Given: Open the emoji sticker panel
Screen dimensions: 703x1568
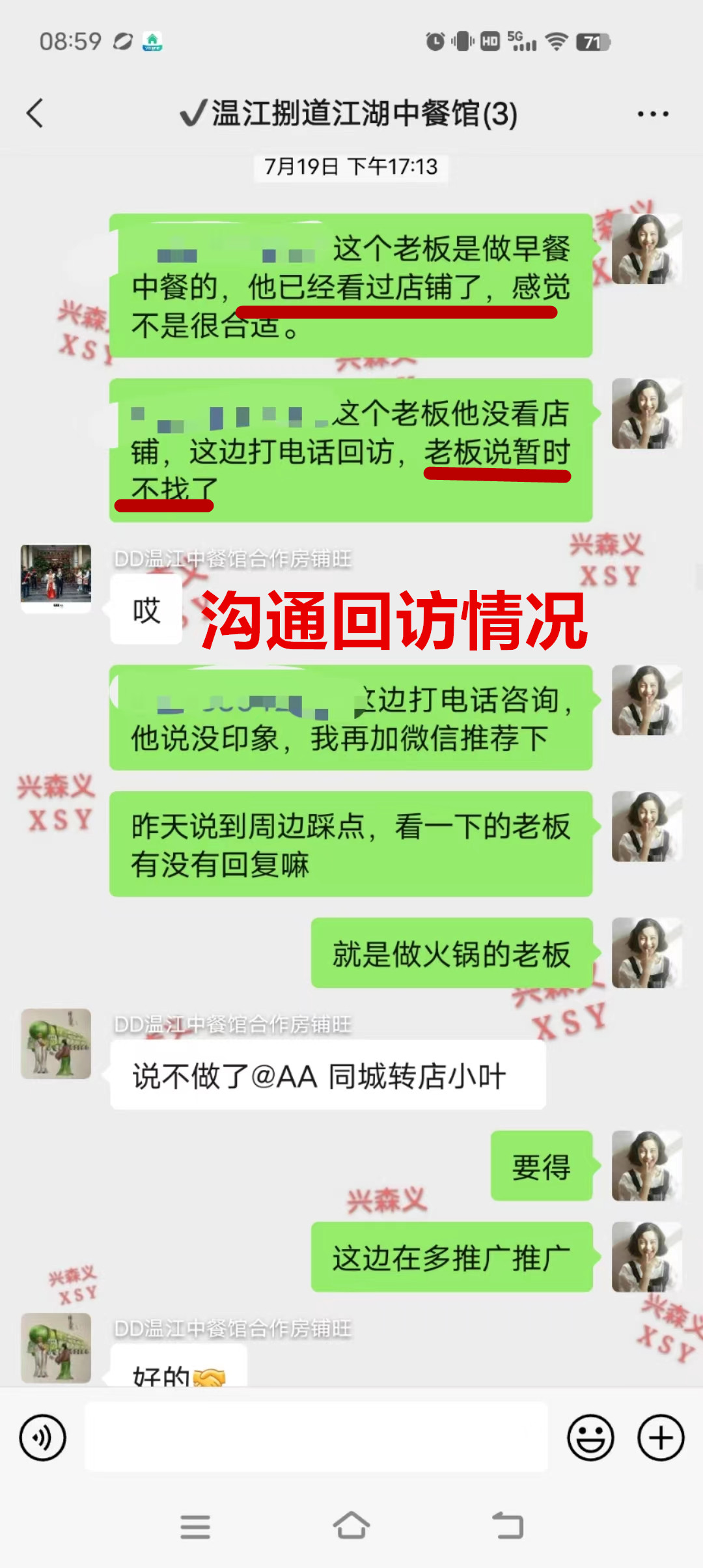Looking at the screenshot, I should 590,1437.
